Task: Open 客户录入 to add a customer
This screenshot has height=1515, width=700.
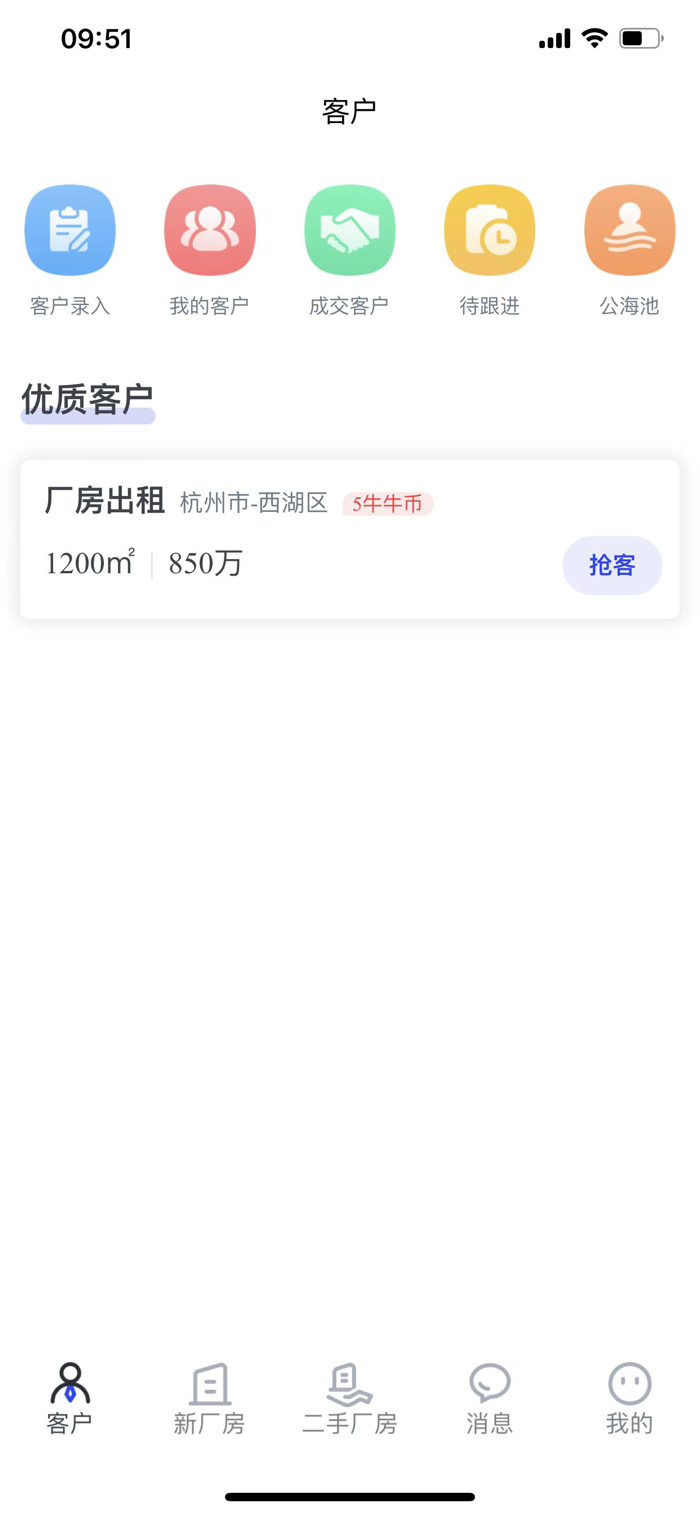Action: (70, 250)
